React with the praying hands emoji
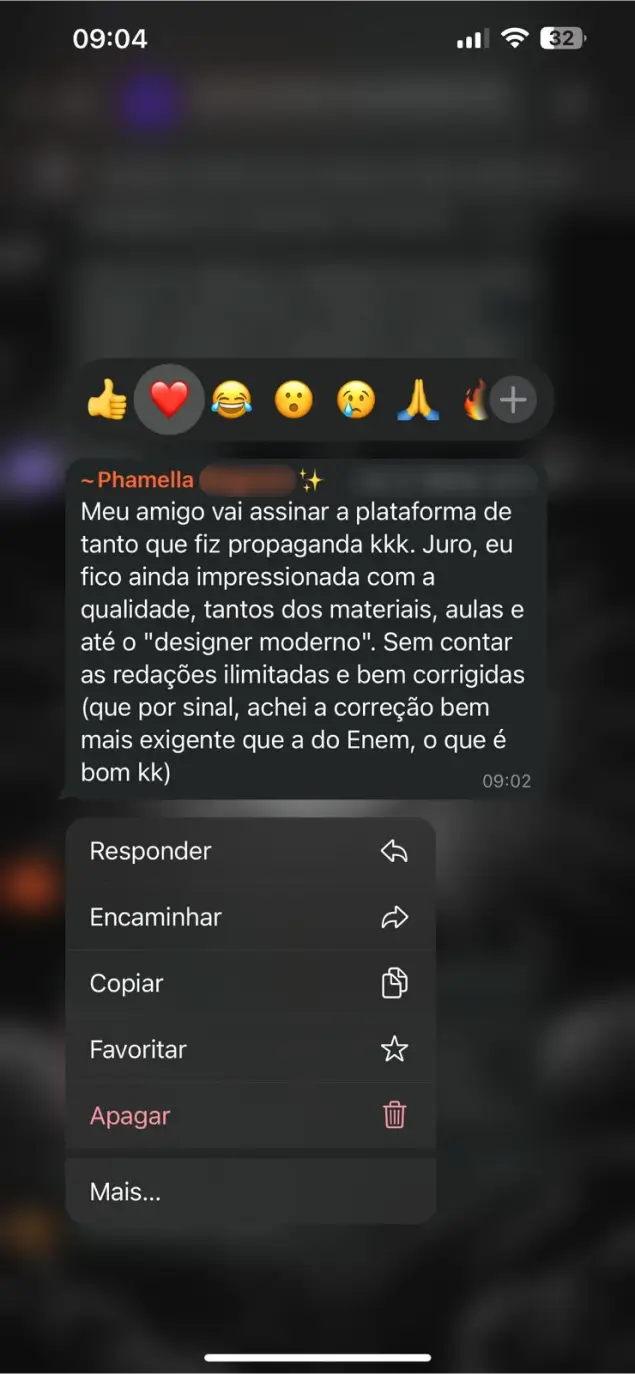 (x=418, y=401)
